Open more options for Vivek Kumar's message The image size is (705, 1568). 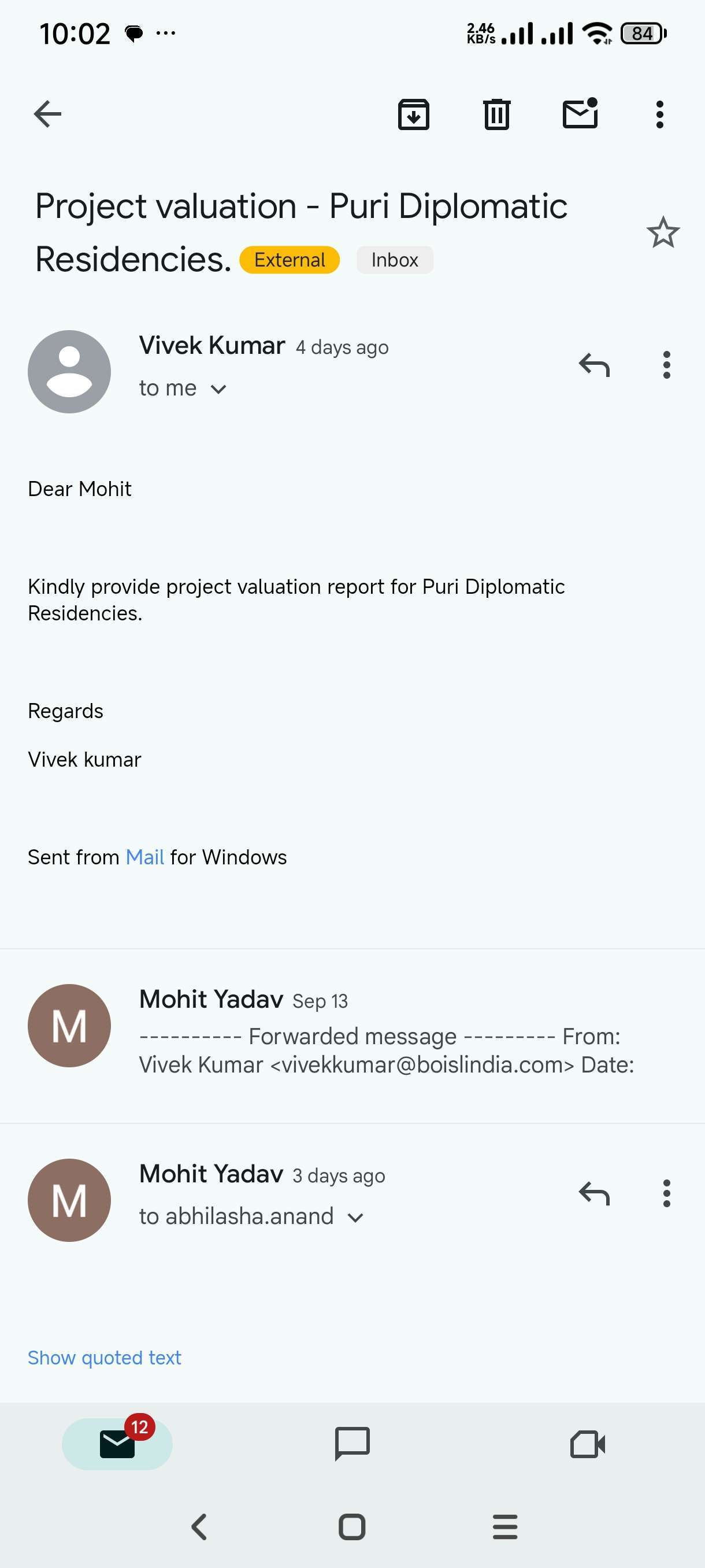(x=667, y=365)
